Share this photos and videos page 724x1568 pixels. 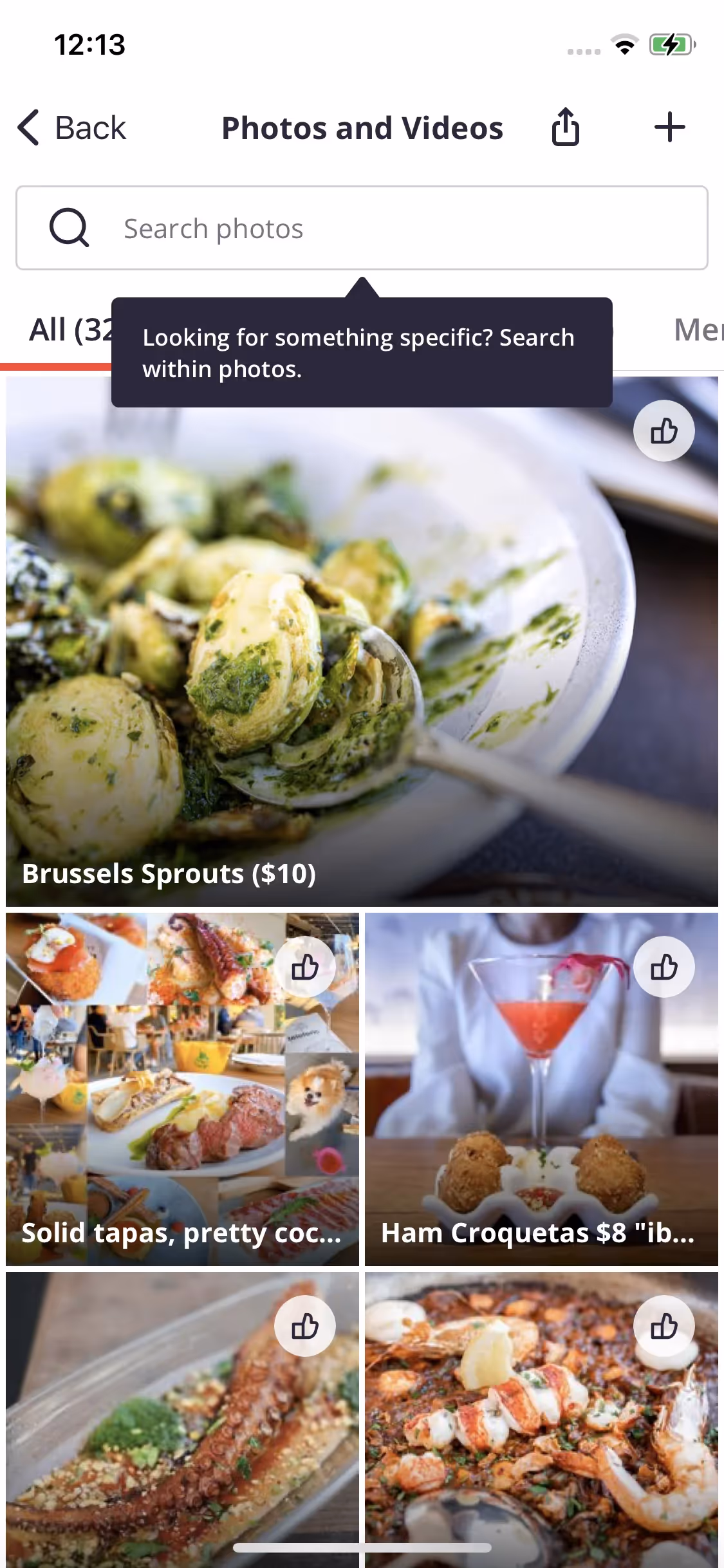pyautogui.click(x=565, y=127)
